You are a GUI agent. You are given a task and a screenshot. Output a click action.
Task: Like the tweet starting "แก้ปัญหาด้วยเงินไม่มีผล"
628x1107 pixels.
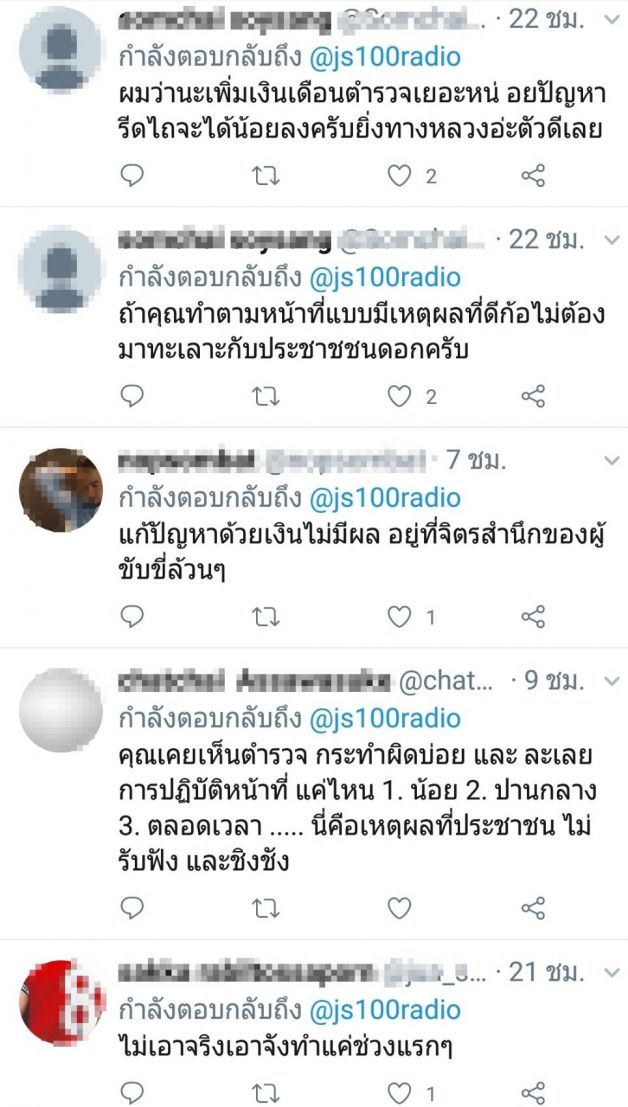point(399,617)
